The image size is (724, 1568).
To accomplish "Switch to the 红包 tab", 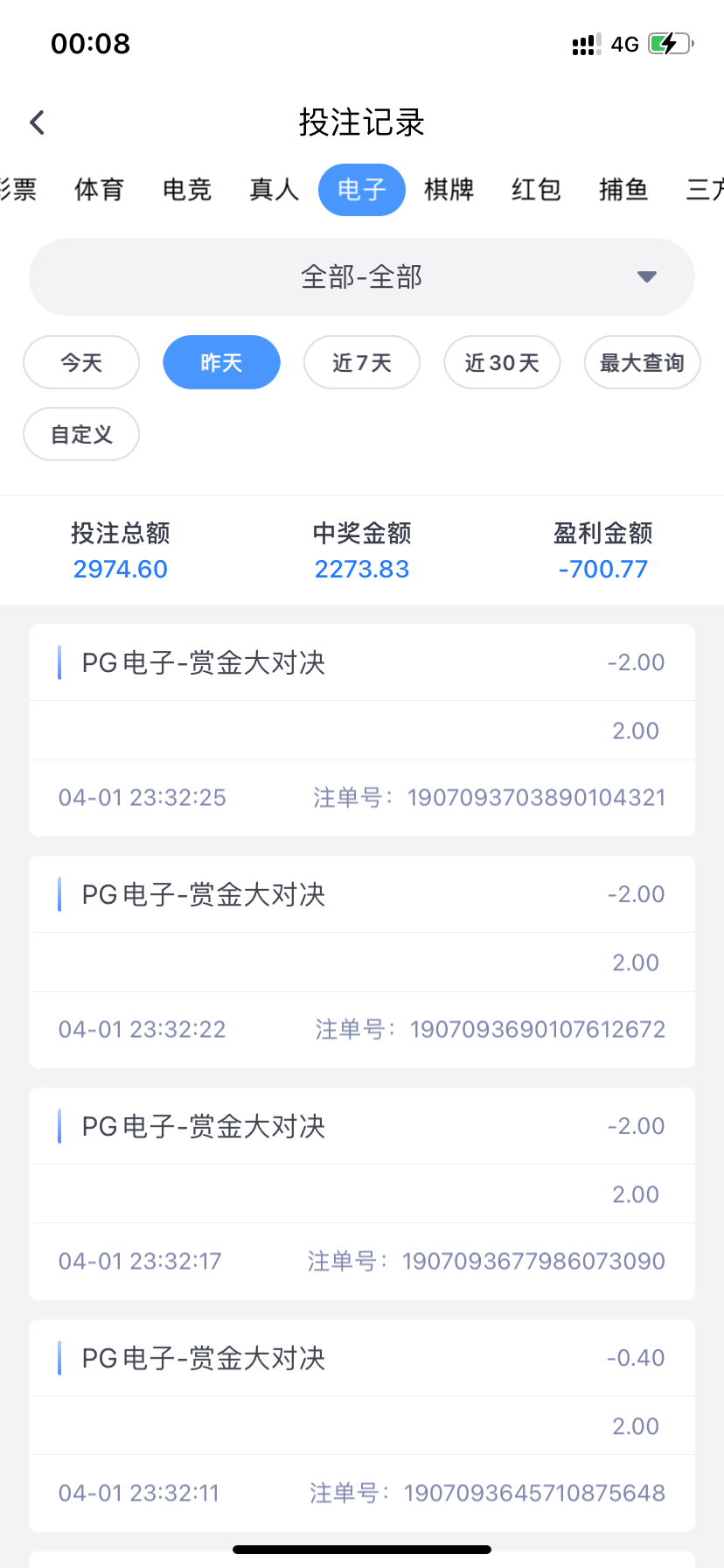I will click(536, 190).
